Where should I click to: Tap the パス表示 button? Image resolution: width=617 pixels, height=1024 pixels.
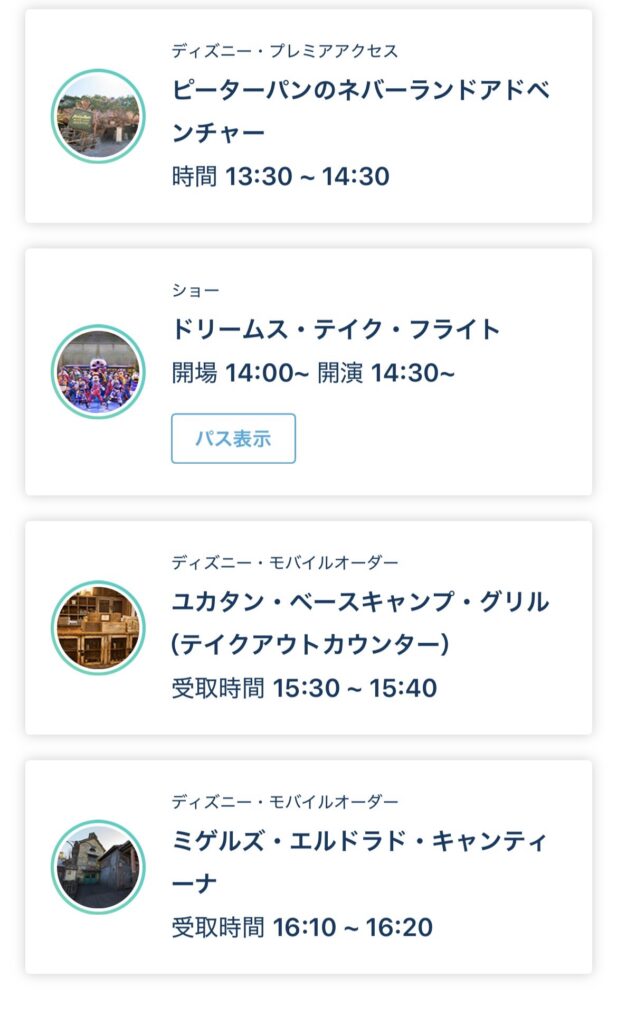coord(233,438)
